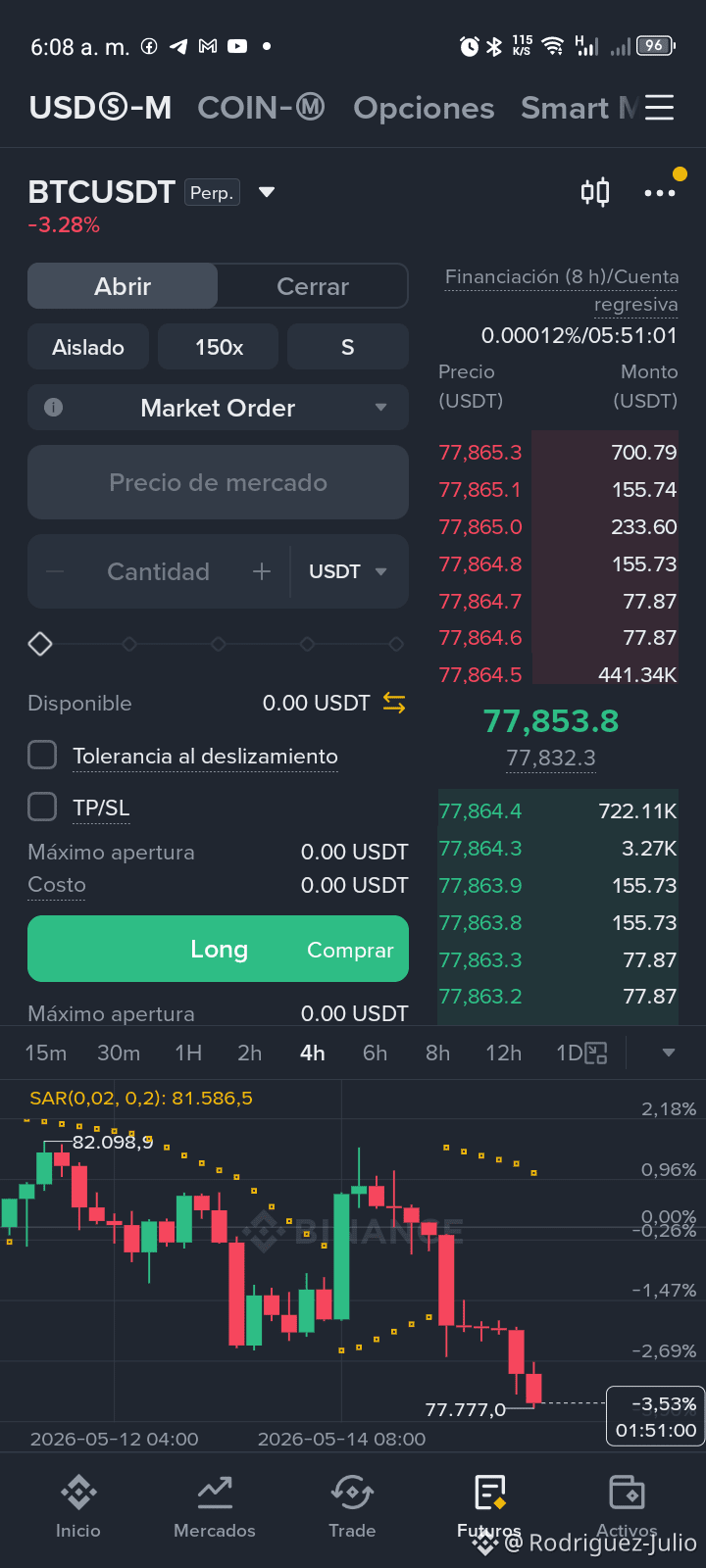Select the Cerrar position tab
This screenshot has height=1568, width=706.
click(x=313, y=286)
